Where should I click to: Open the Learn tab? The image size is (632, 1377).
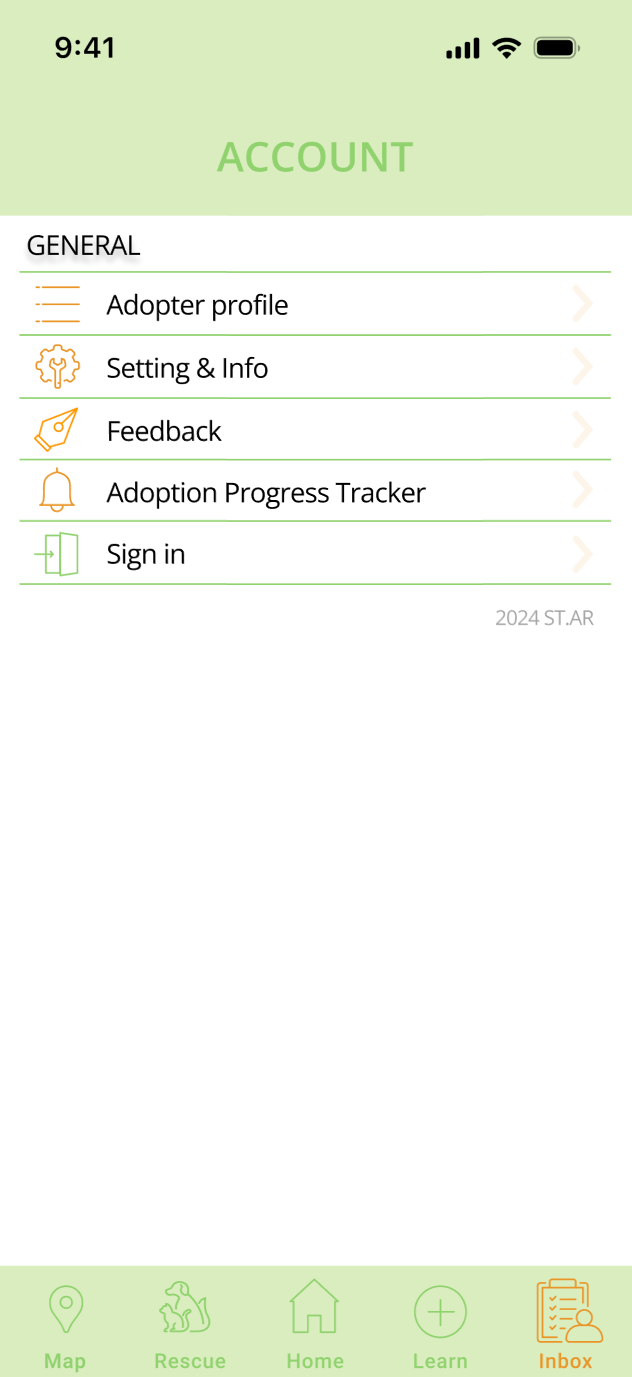point(440,1323)
